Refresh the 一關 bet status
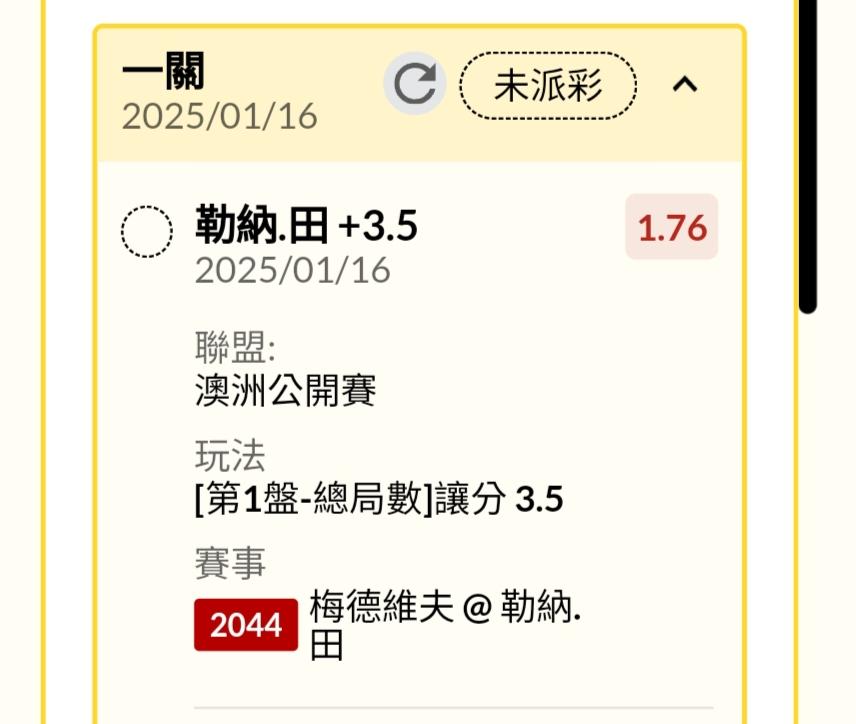 point(415,84)
